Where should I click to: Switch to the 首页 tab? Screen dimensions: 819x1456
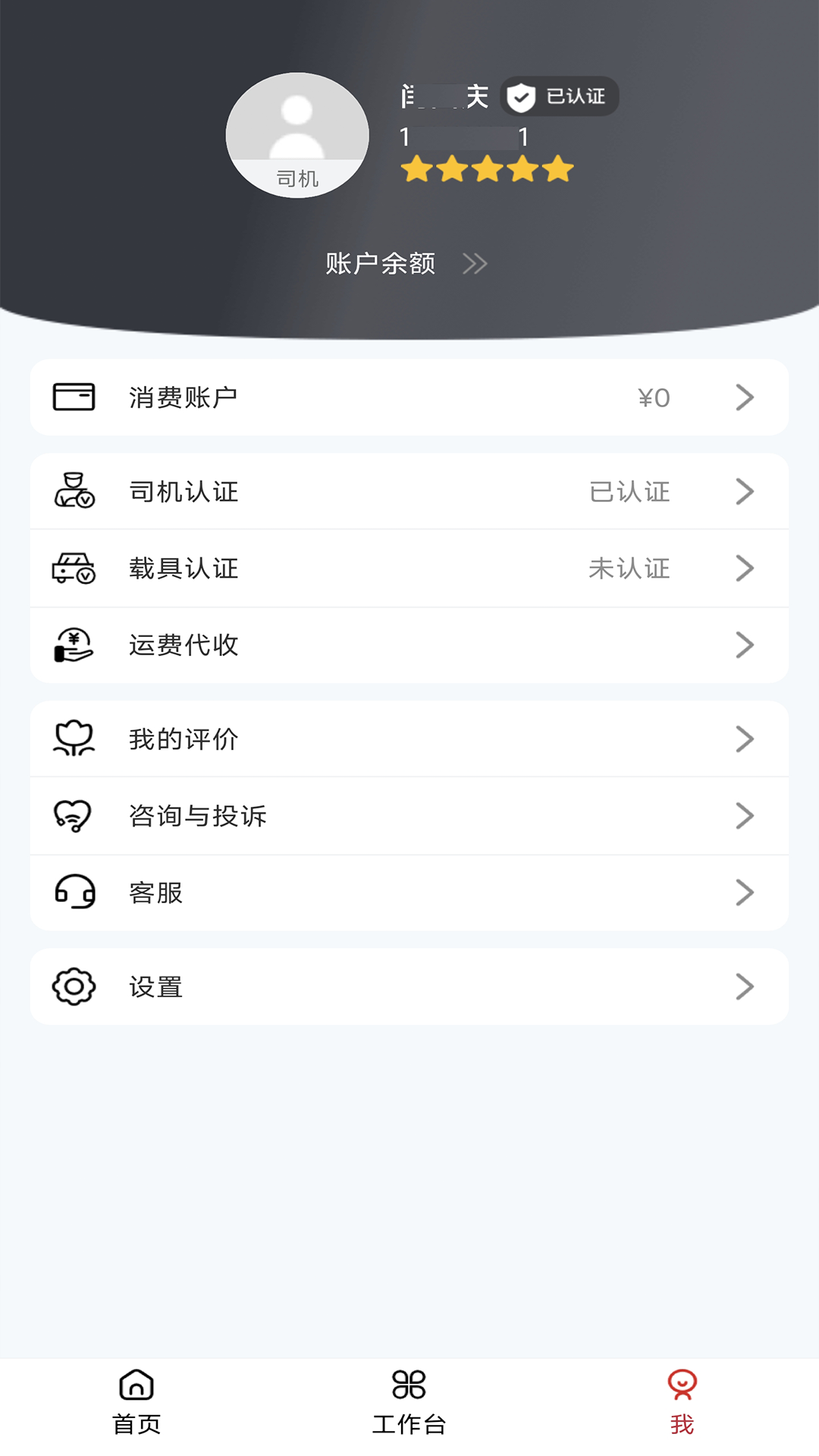click(x=136, y=1403)
